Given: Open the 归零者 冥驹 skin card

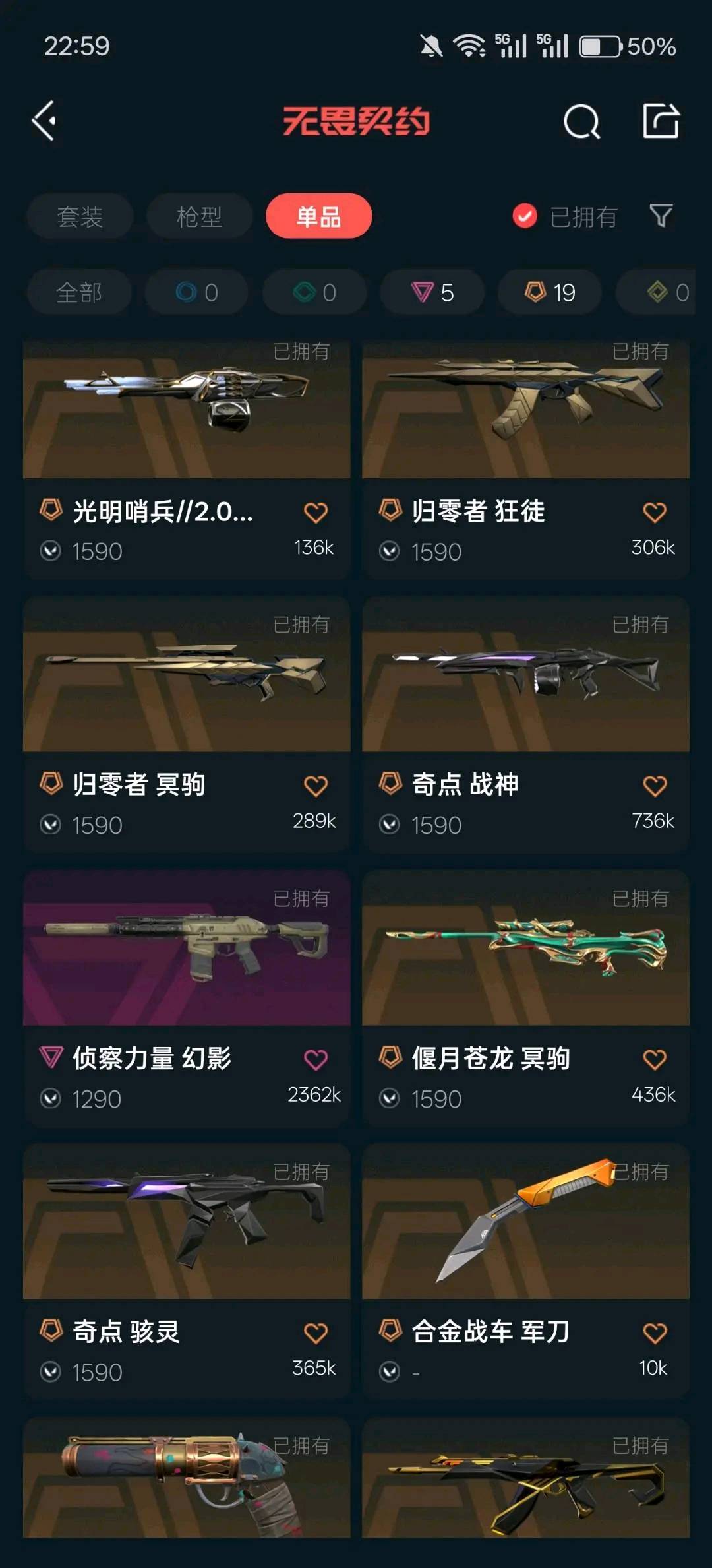Looking at the screenshot, I should (x=187, y=725).
